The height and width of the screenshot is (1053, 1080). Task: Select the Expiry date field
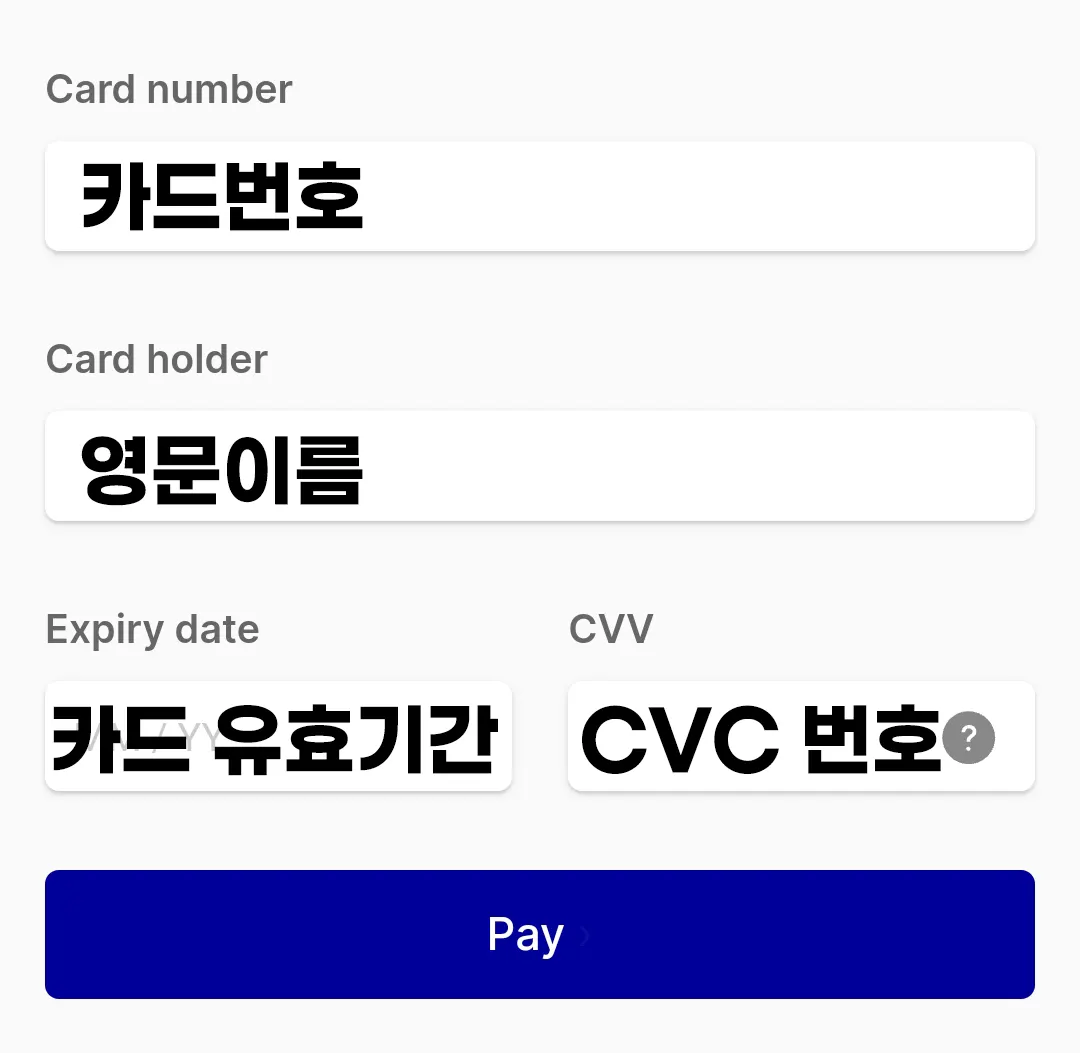tap(278, 737)
